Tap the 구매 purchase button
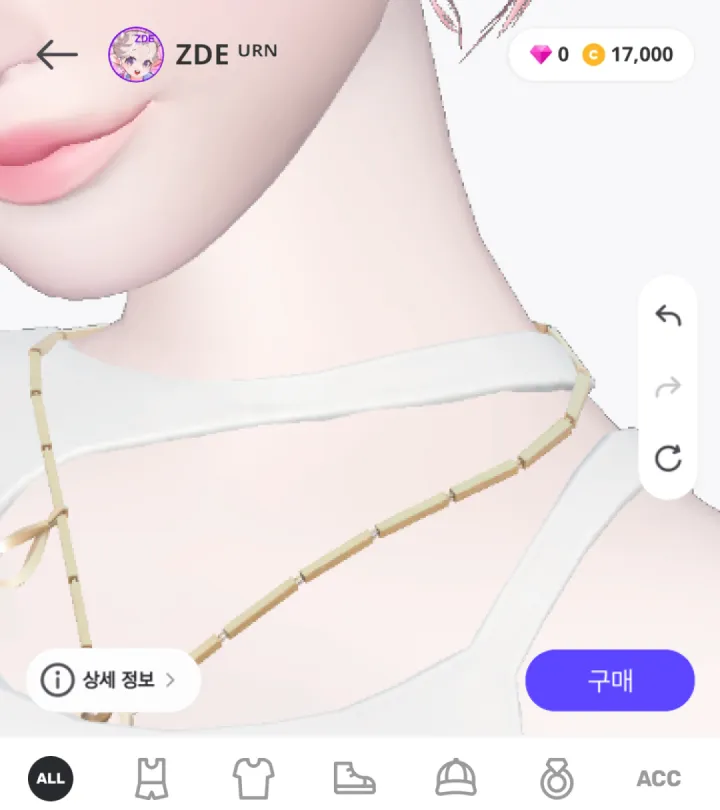 click(x=609, y=680)
